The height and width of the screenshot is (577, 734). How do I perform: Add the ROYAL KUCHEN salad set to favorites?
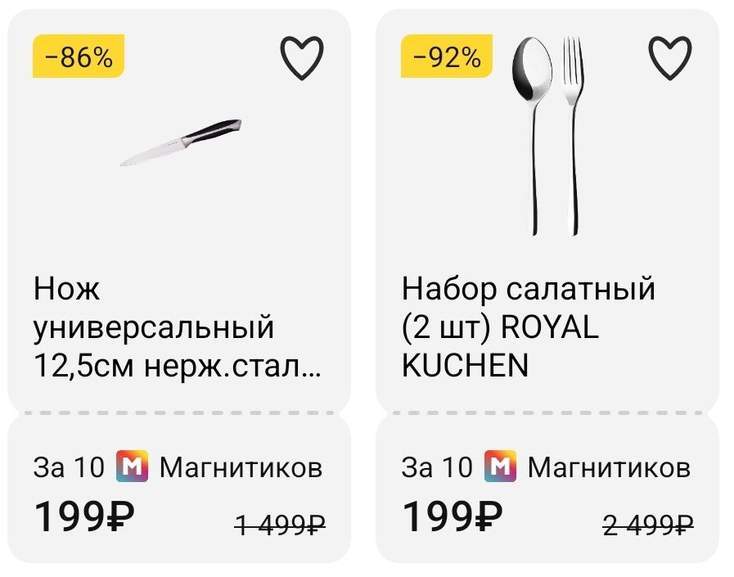click(x=669, y=59)
